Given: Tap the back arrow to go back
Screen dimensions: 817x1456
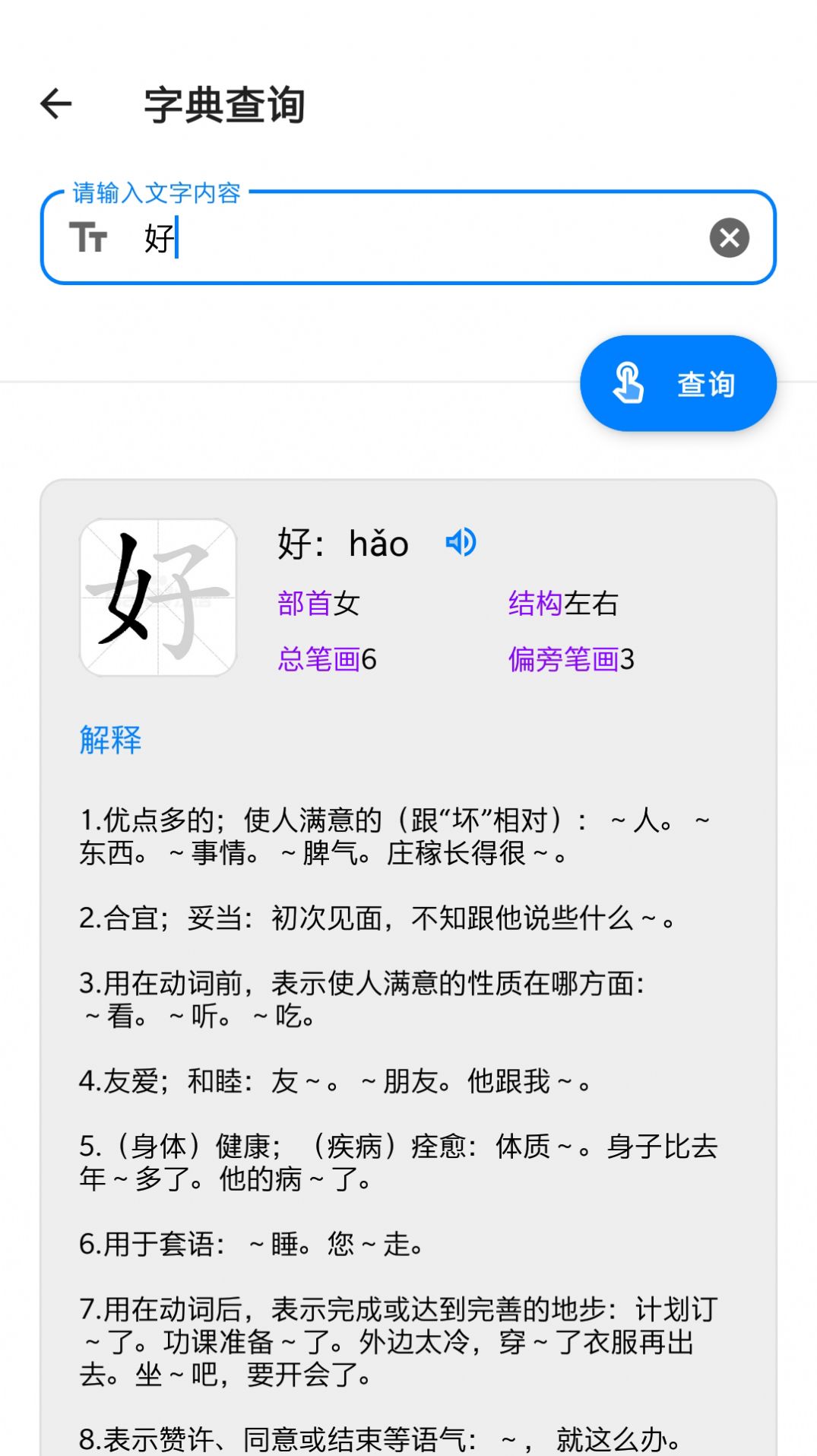Looking at the screenshot, I should tap(55, 105).
